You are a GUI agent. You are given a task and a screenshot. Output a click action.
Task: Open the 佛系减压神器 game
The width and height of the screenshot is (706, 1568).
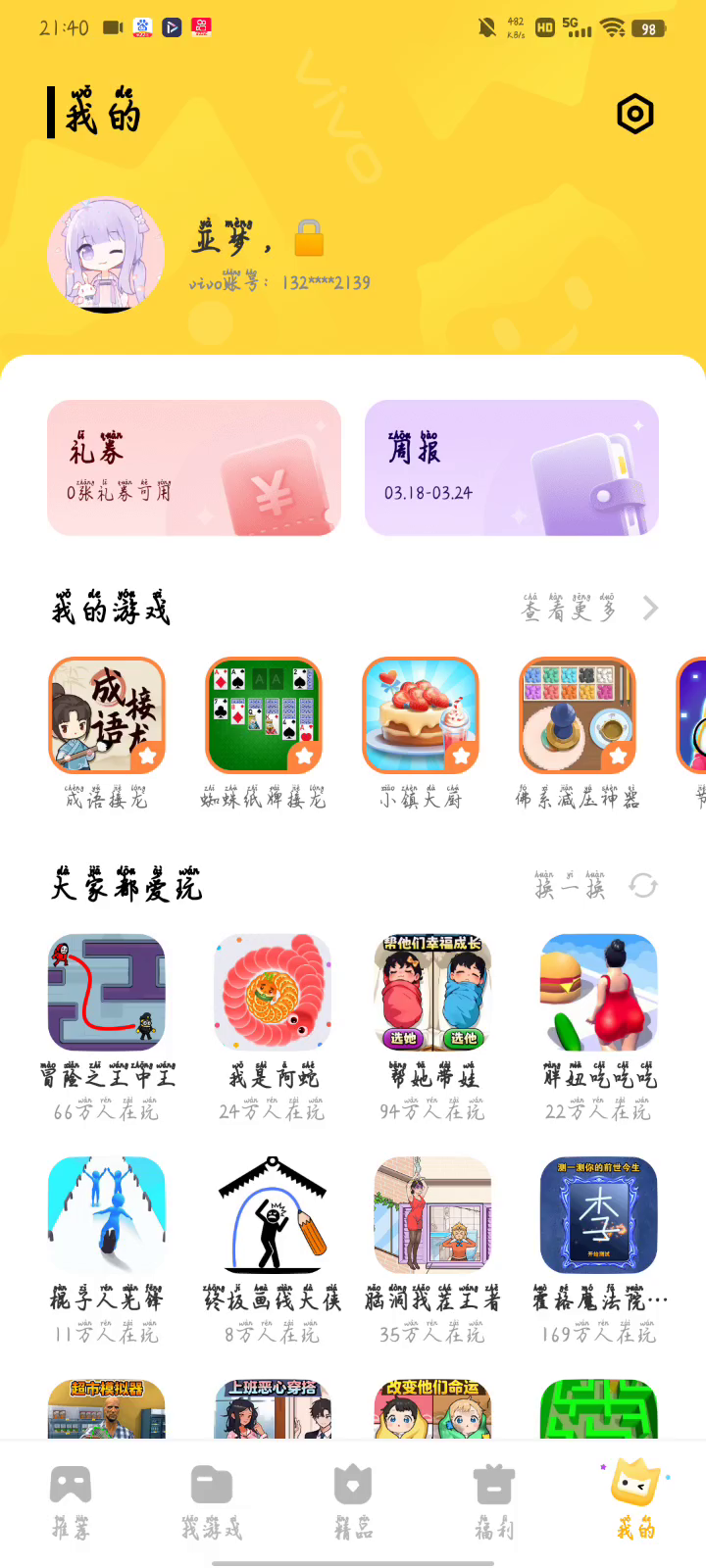[578, 715]
